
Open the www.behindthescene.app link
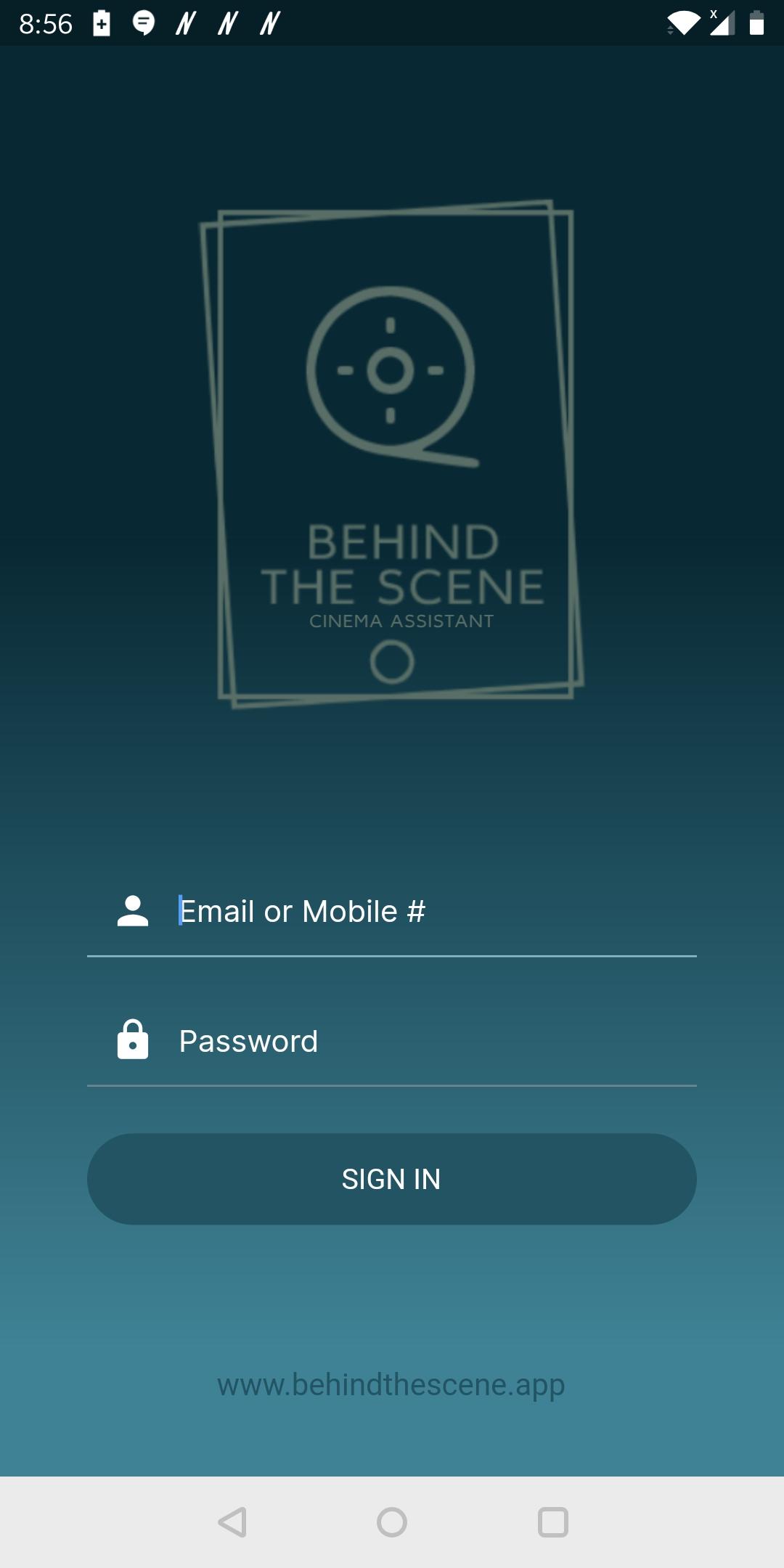click(x=391, y=1385)
